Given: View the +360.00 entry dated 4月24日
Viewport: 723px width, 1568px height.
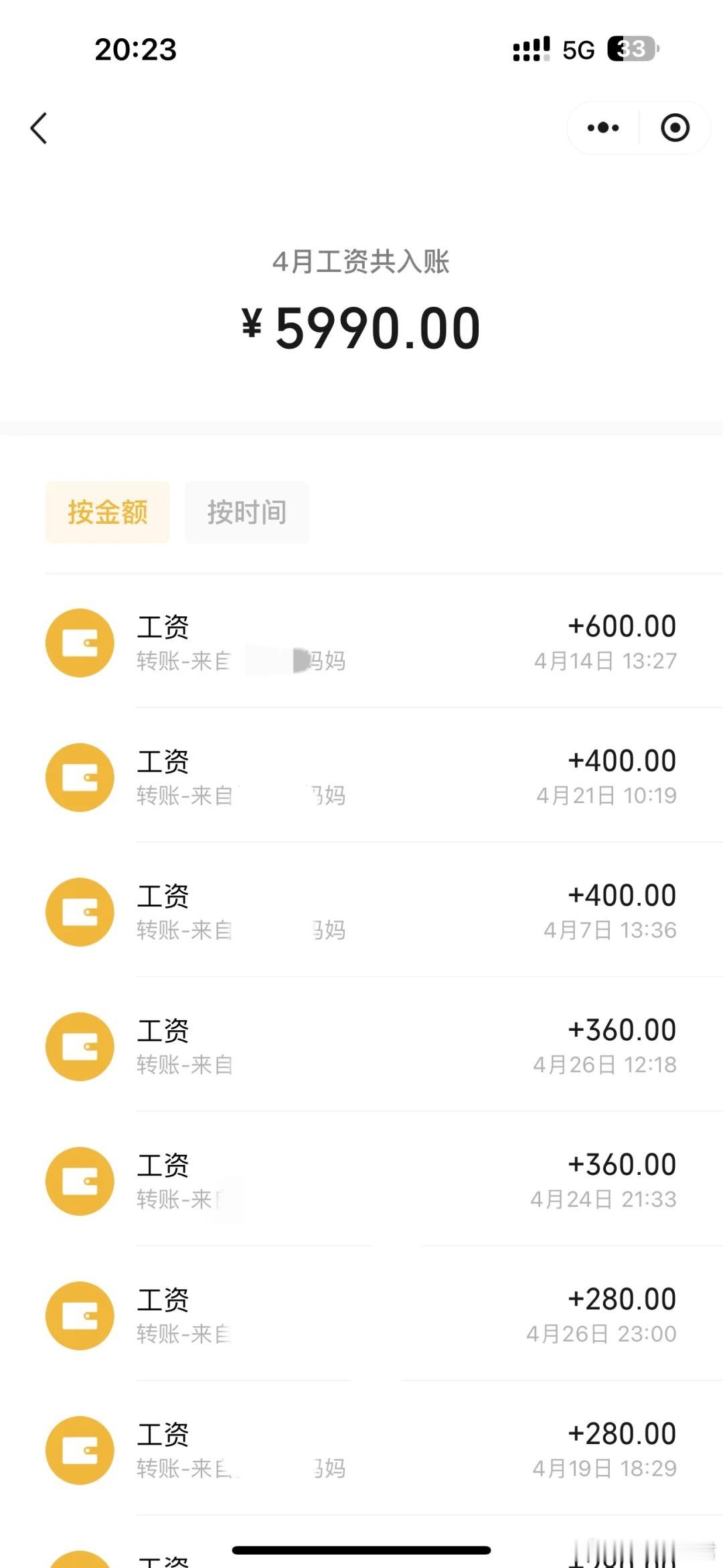Looking at the screenshot, I should 361,1181.
